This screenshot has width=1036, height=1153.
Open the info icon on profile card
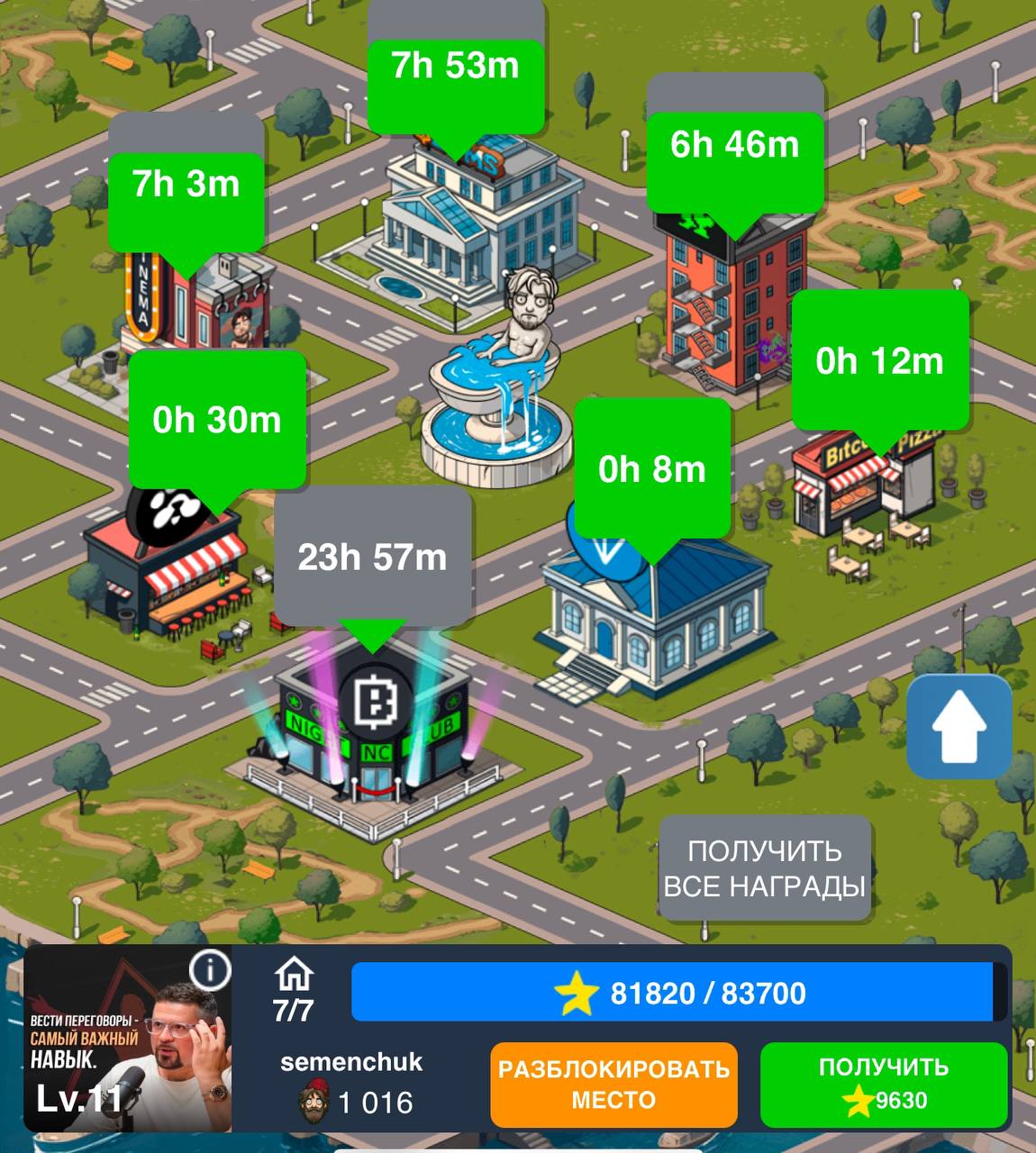pyautogui.click(x=210, y=970)
